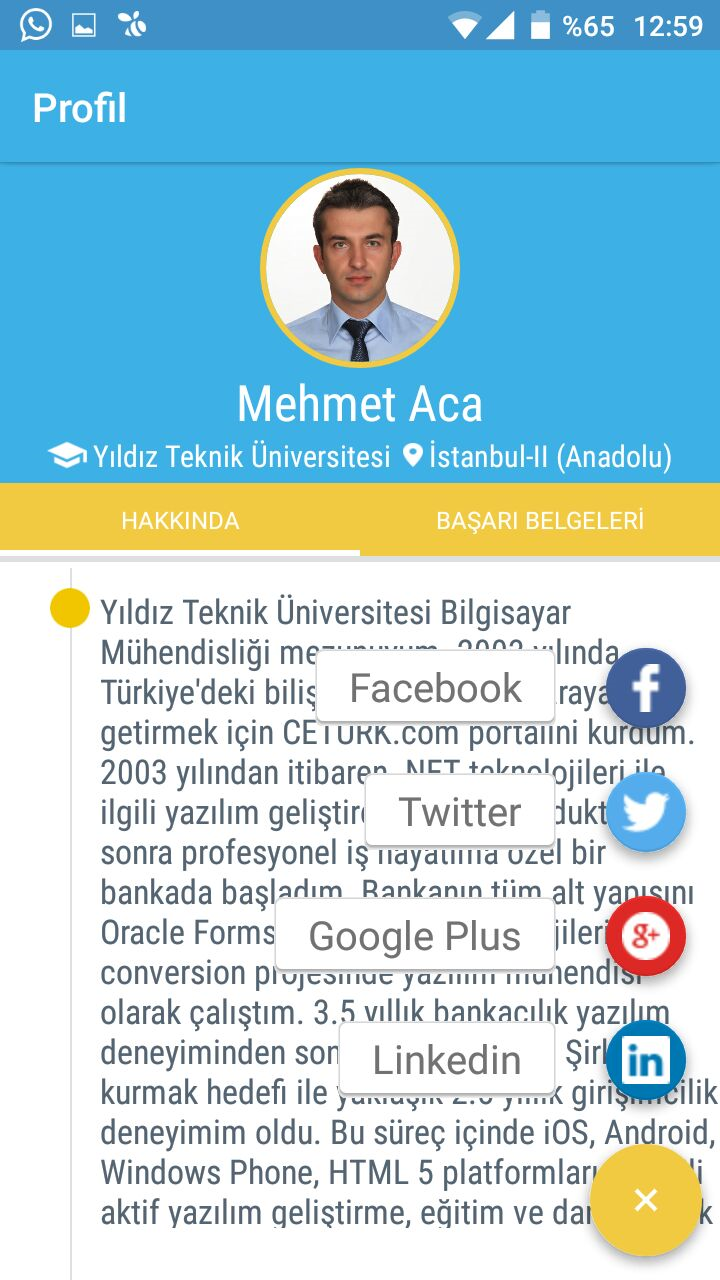Screen dimensions: 720x1280
Task: Close the social links floating menu
Action: coord(646,1200)
